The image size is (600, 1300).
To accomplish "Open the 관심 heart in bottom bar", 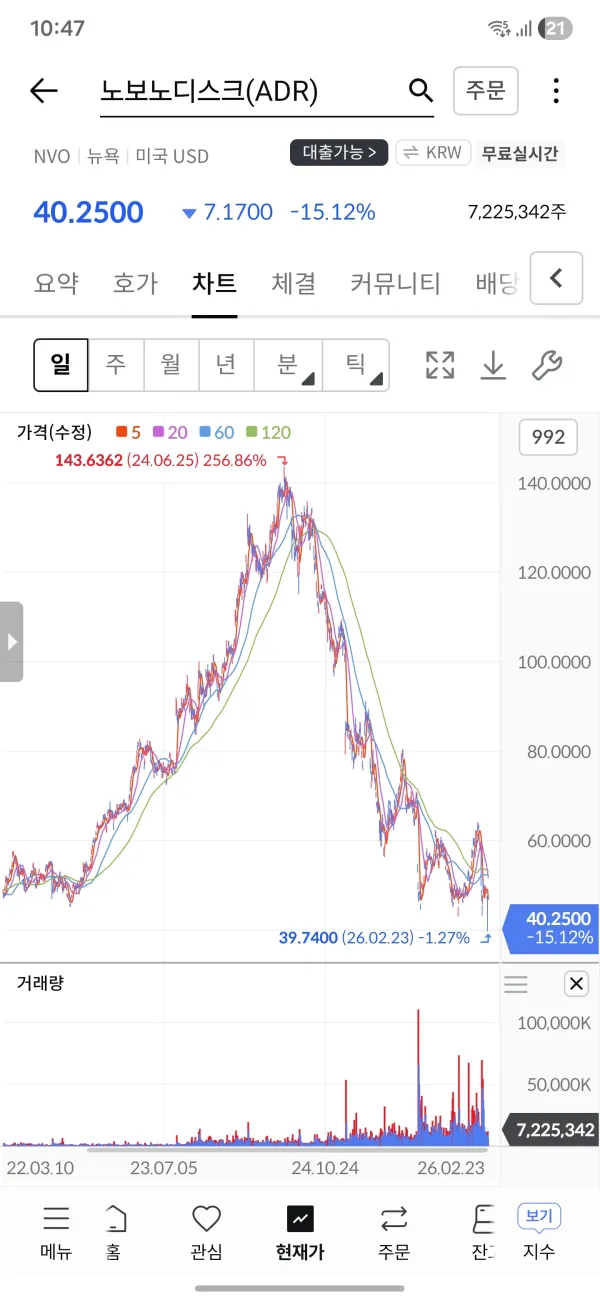I will pos(205,1231).
